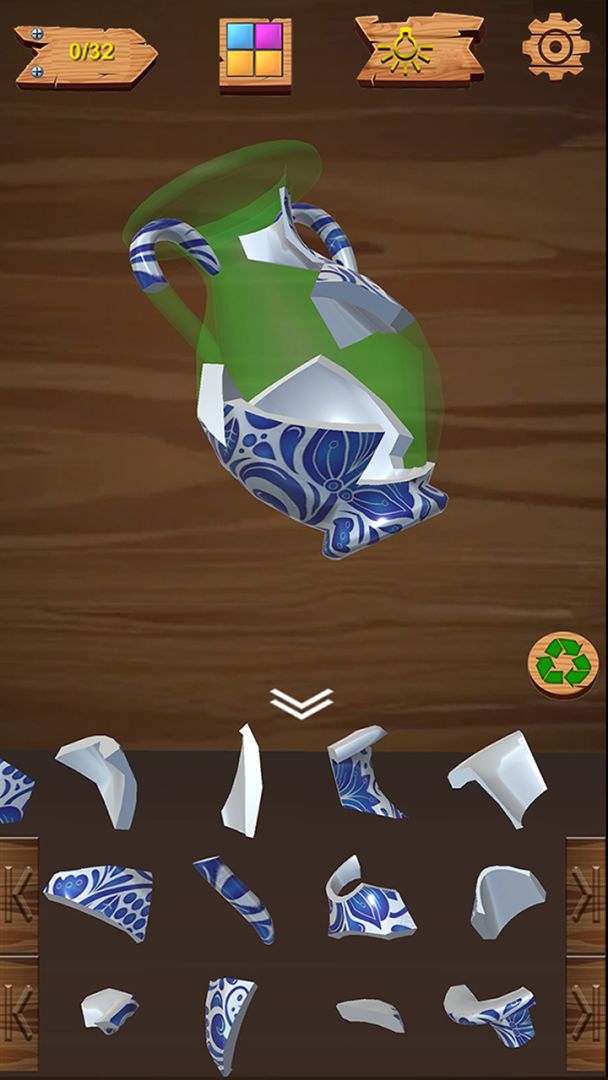Choose the curved blue-patterned neck piece
This screenshot has width=608, height=1080.
(366, 898)
